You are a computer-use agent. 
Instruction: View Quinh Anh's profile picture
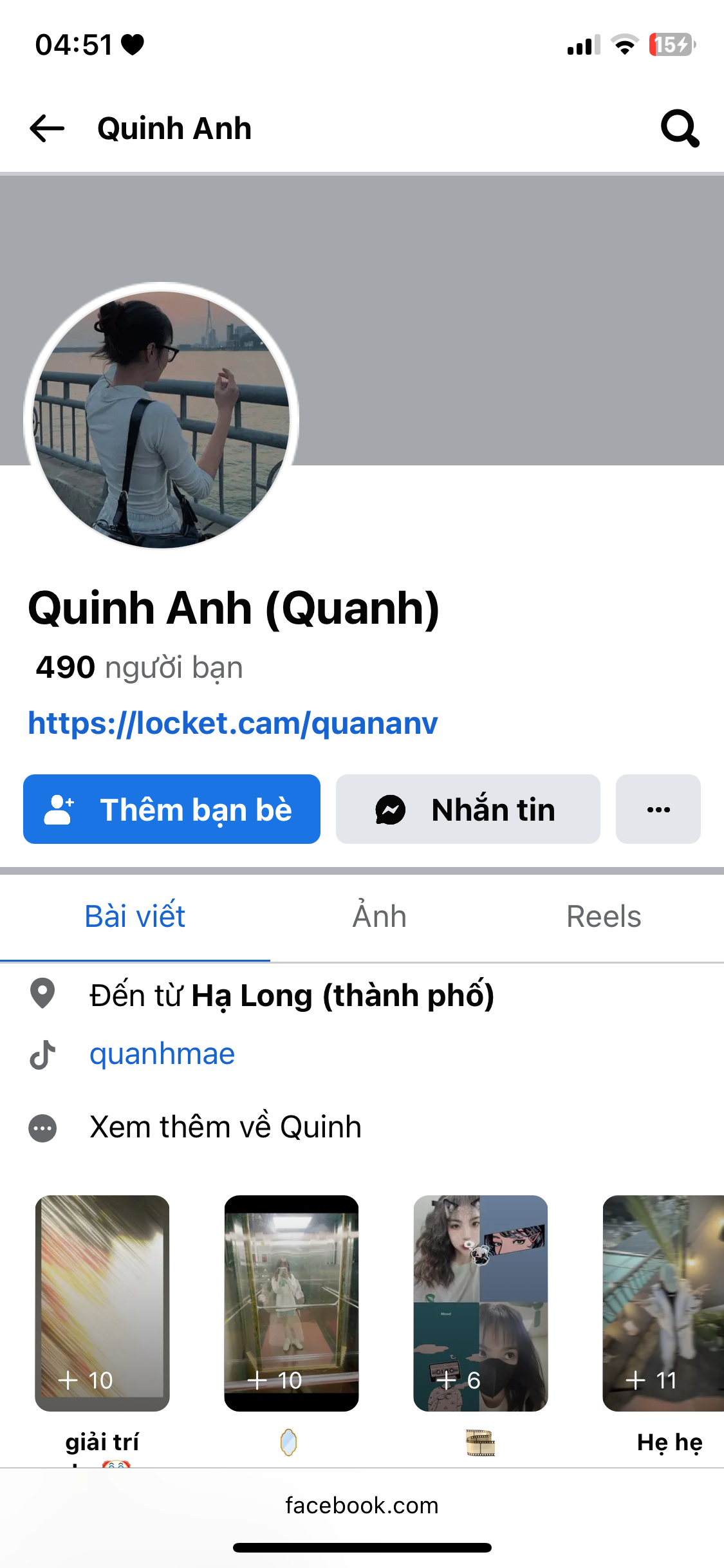162,419
